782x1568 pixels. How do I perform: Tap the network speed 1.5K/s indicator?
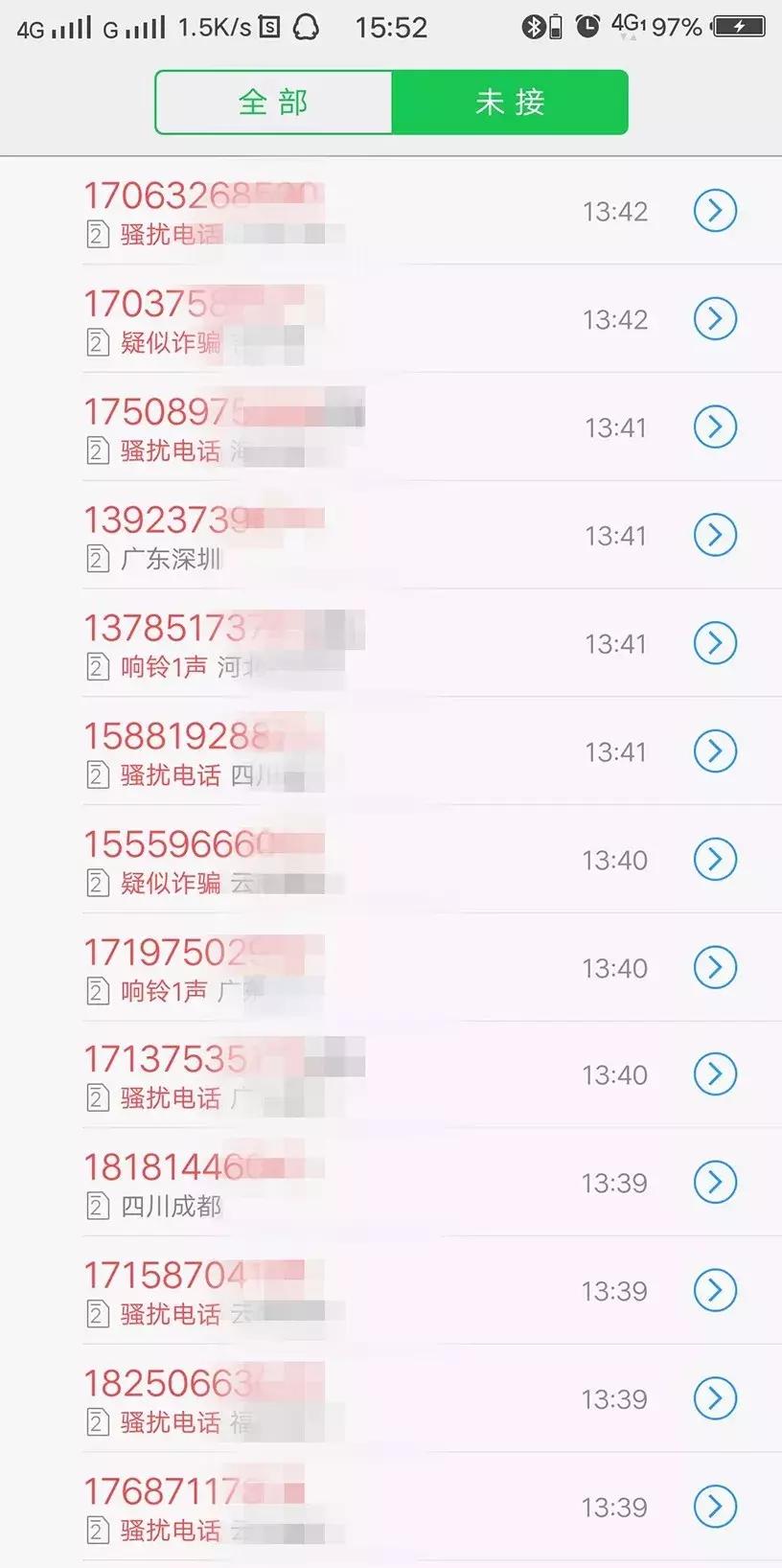coord(213,26)
